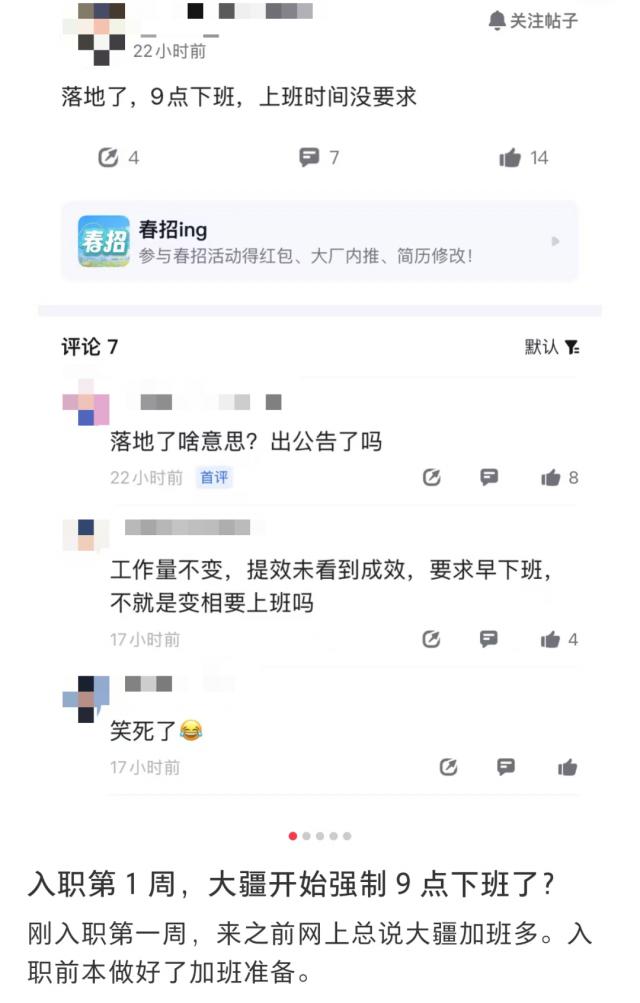Tap the image carousel page indicator dots
Screen dimensions: 640x1003
[x=320, y=836]
